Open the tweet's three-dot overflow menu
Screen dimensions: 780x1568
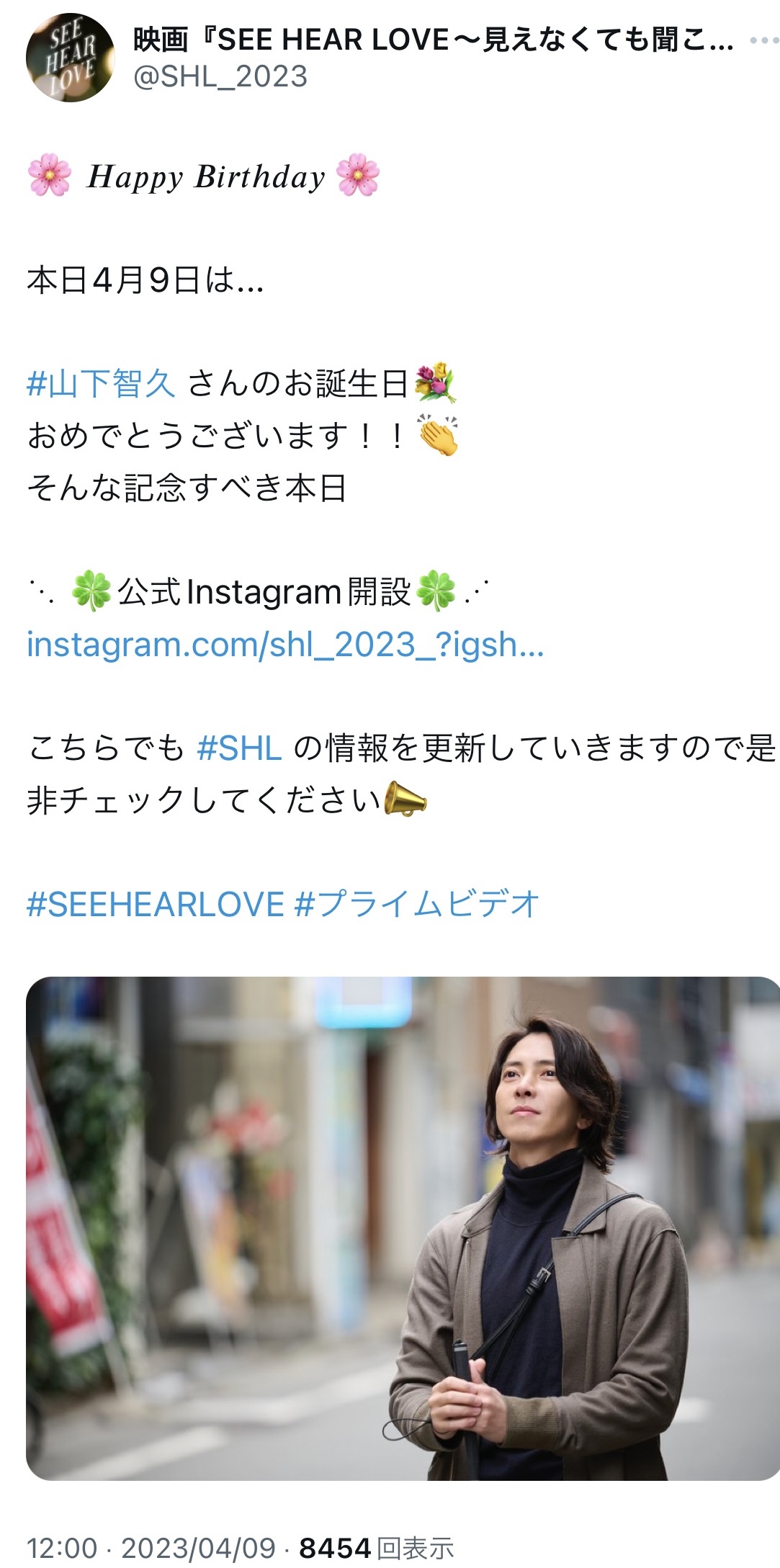click(x=763, y=40)
